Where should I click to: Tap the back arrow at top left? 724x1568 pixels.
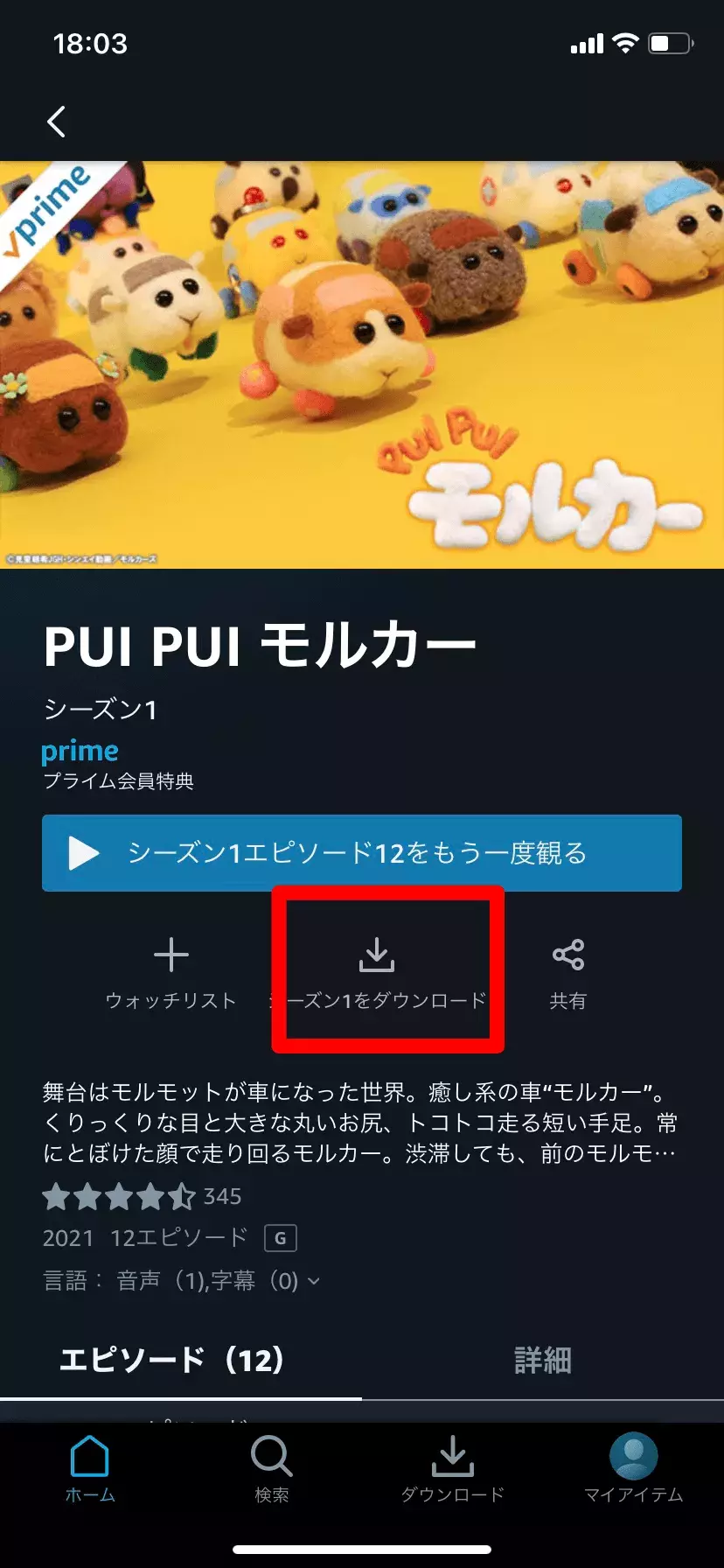(x=56, y=122)
